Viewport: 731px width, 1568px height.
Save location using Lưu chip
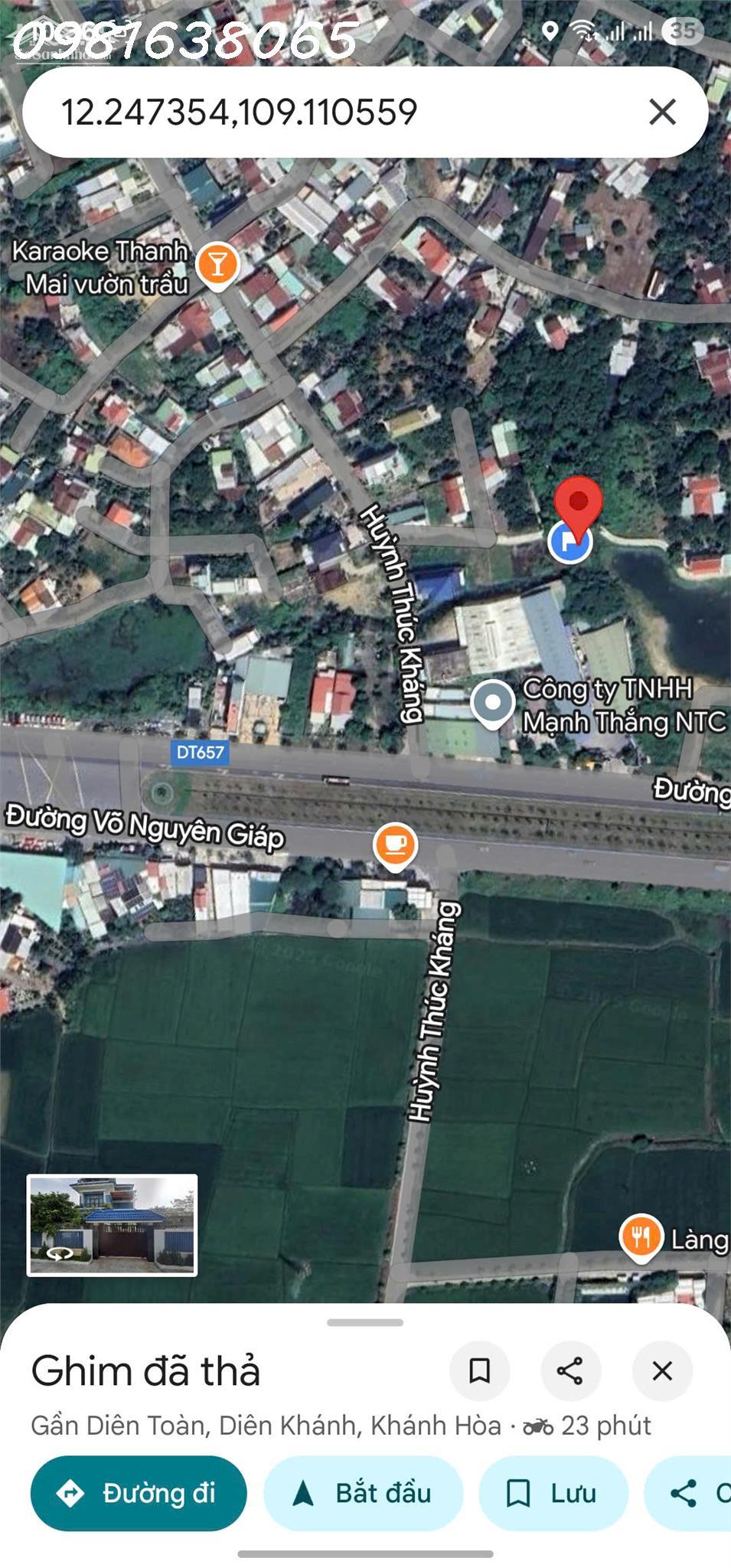click(553, 1493)
